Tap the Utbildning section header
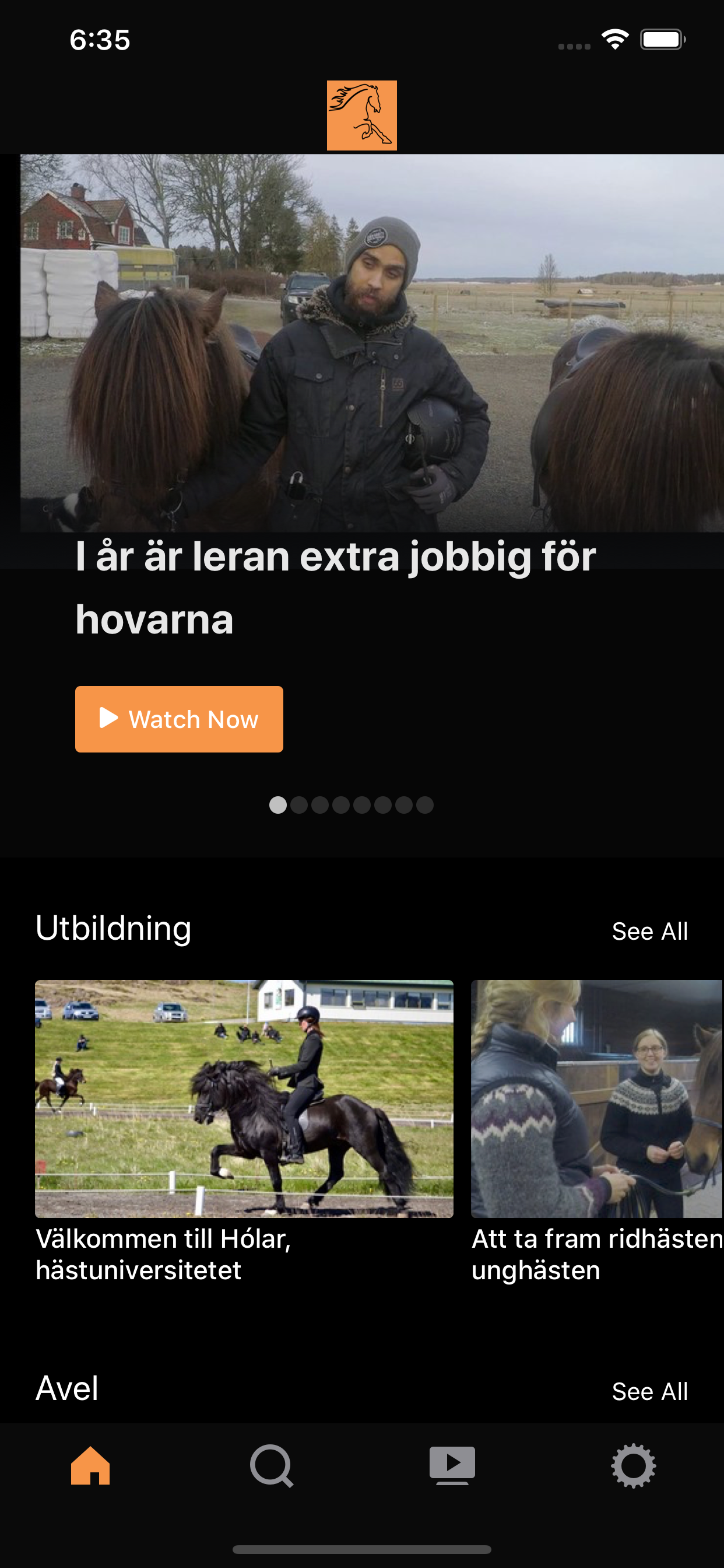The height and width of the screenshot is (1568, 724). tap(114, 928)
